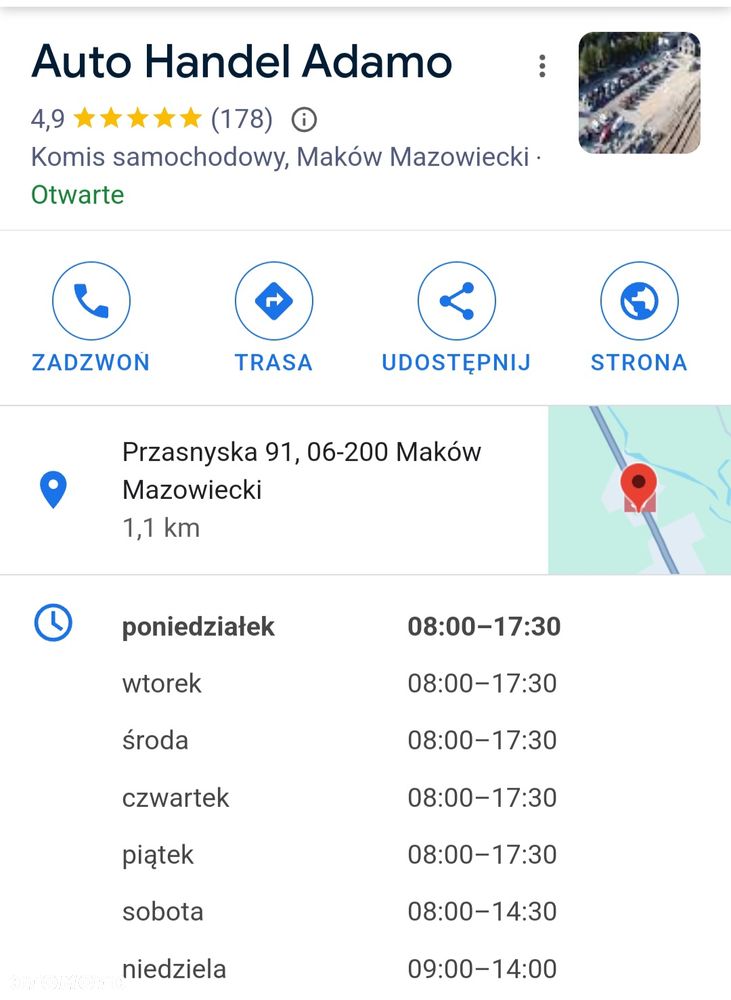Open the business photo thumbnail
Viewport: 731px width, 1000px height.
tap(639, 93)
